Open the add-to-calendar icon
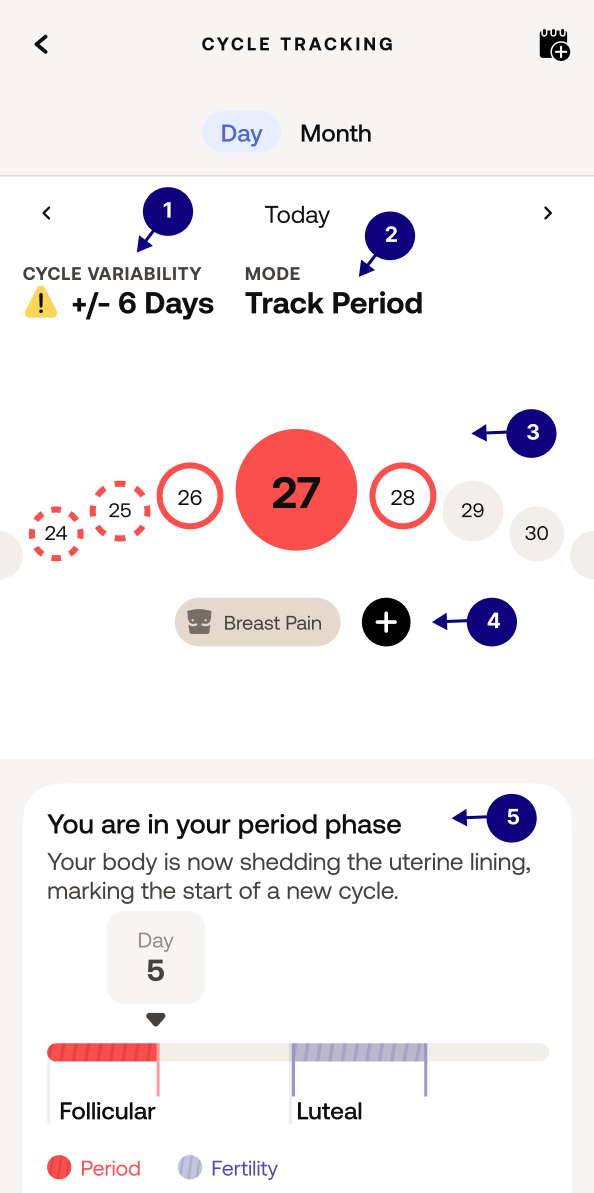 (554, 45)
